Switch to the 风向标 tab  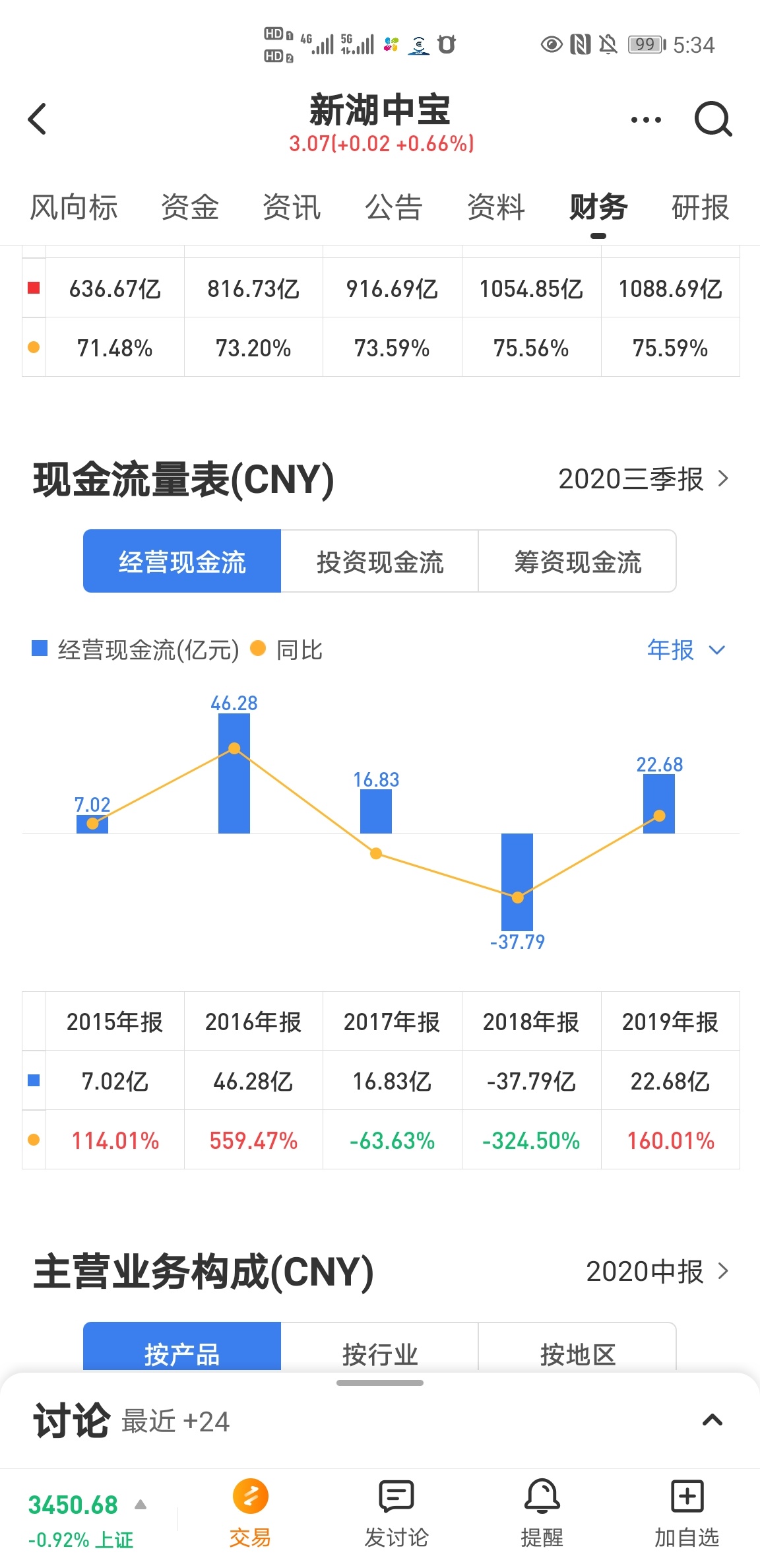point(74,208)
